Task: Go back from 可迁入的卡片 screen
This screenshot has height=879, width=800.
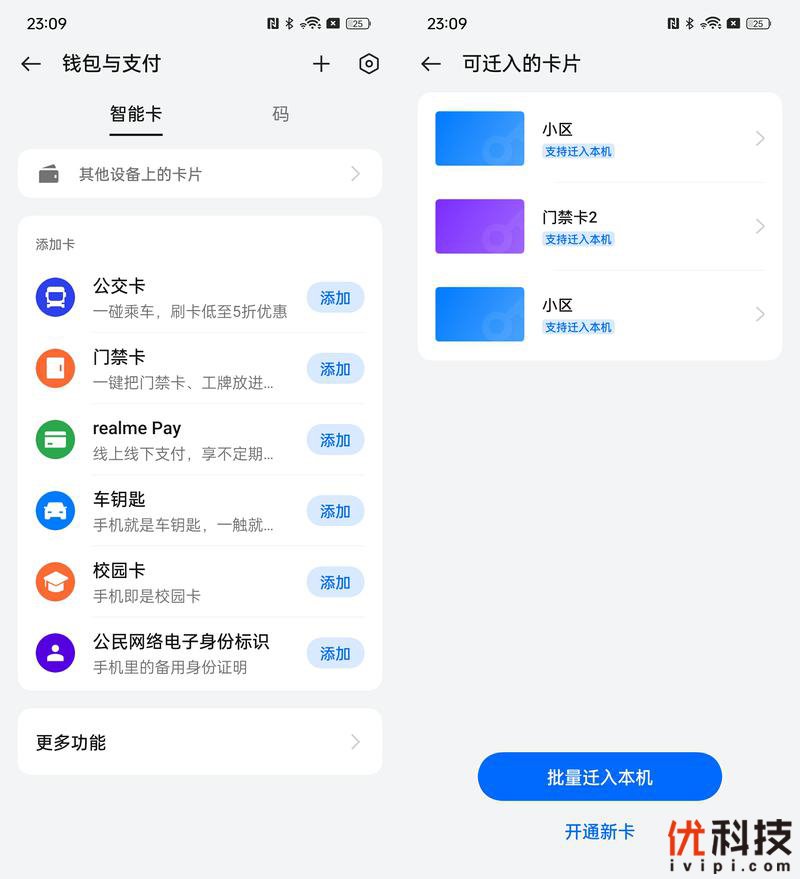Action: tap(431, 64)
